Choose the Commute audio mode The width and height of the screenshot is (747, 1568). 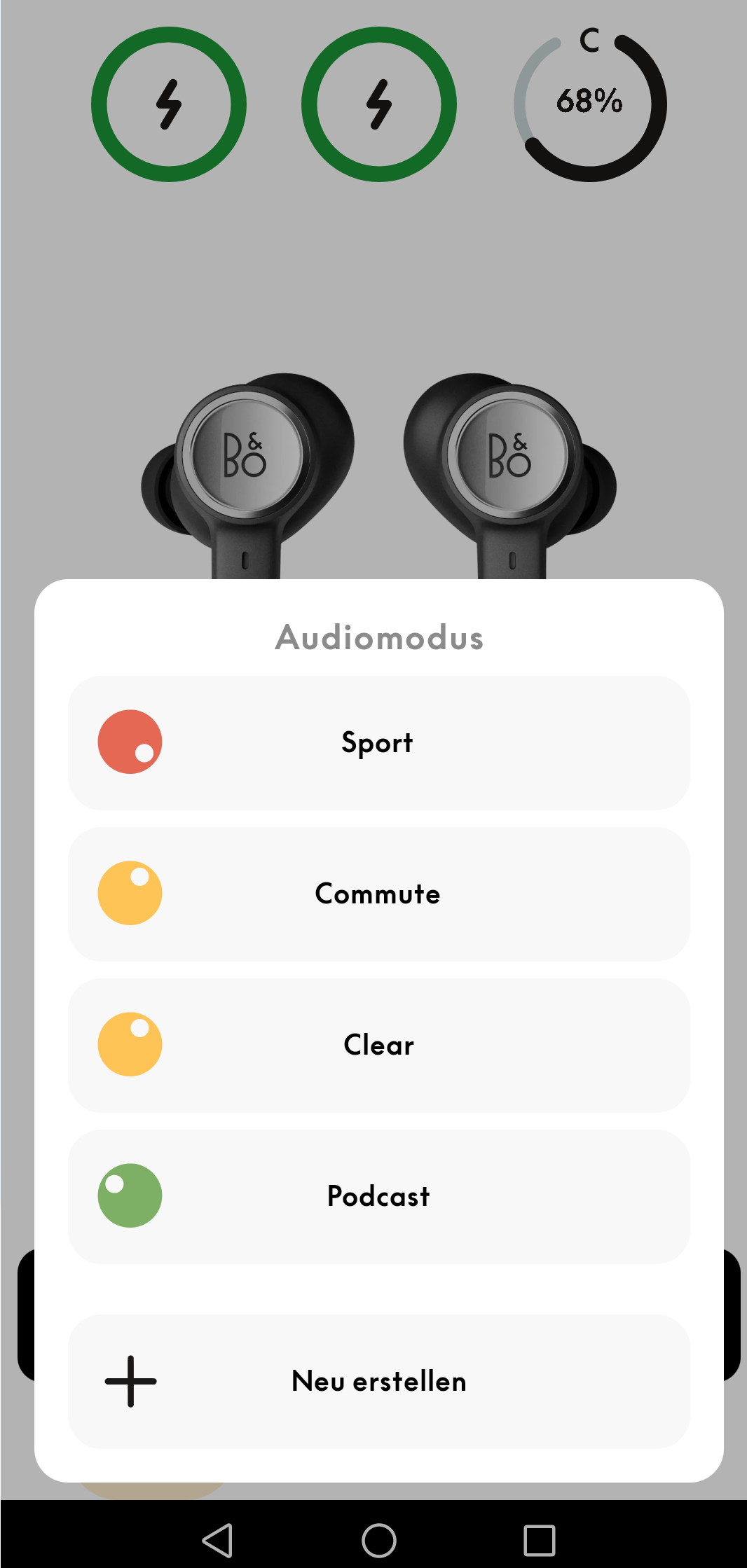(x=378, y=894)
